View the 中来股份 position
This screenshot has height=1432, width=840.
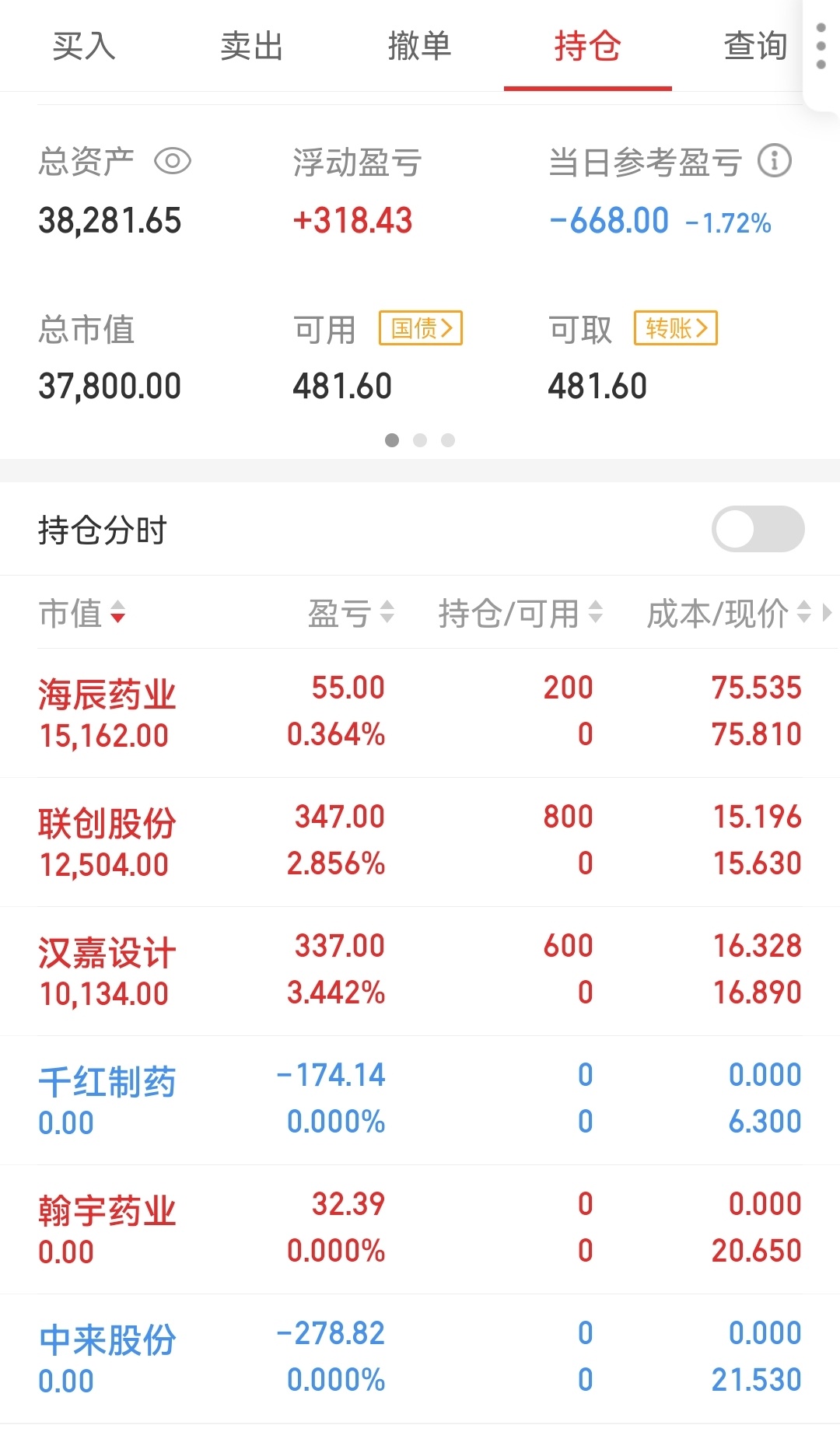coord(420,1358)
